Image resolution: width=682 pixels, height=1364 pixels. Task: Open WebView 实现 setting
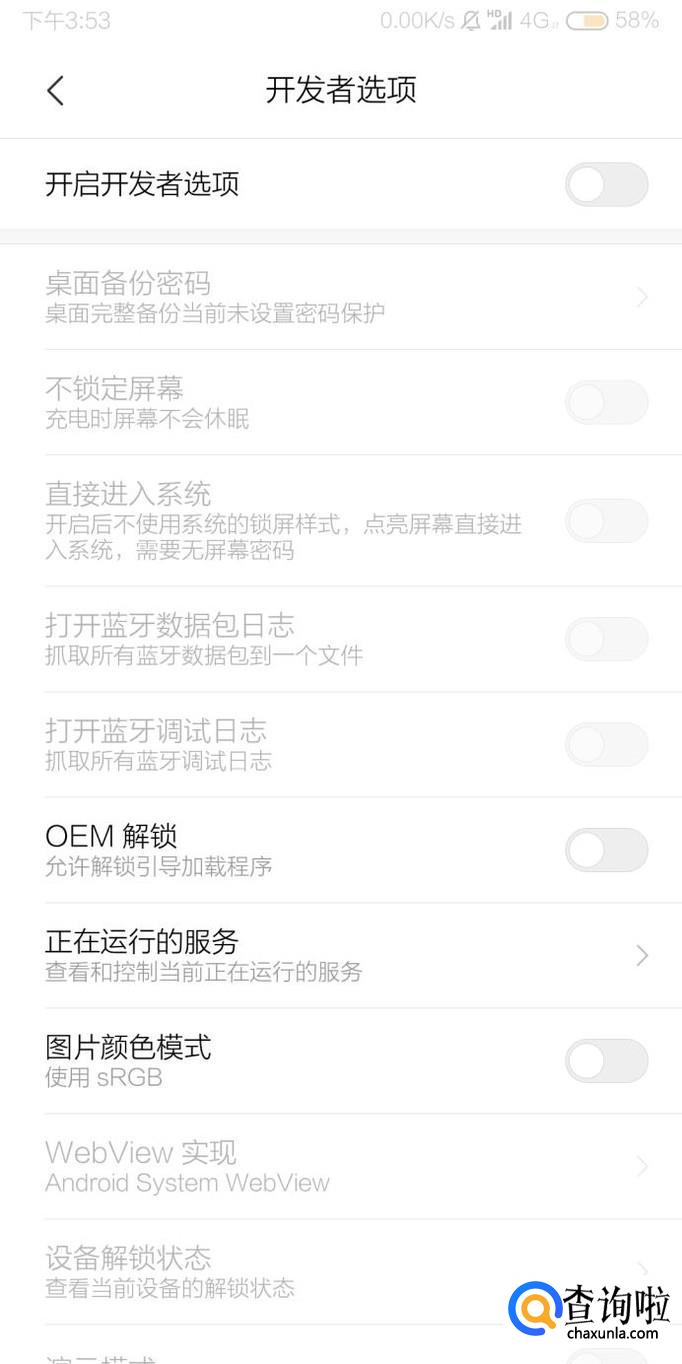(340, 1166)
